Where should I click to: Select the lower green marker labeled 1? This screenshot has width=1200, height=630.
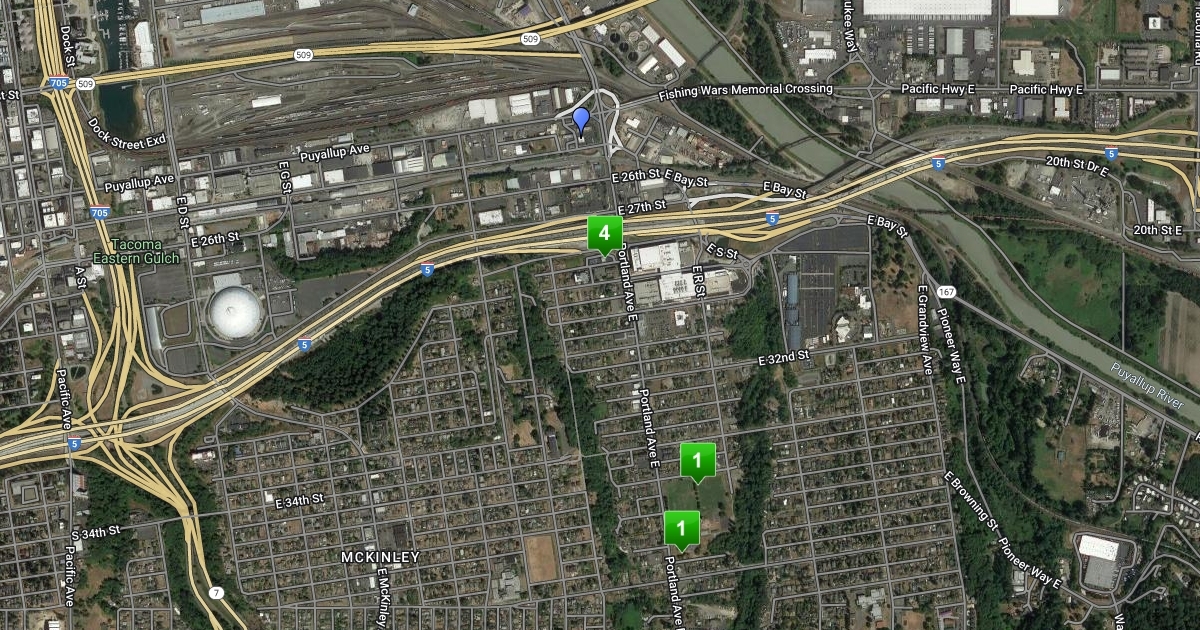682,527
